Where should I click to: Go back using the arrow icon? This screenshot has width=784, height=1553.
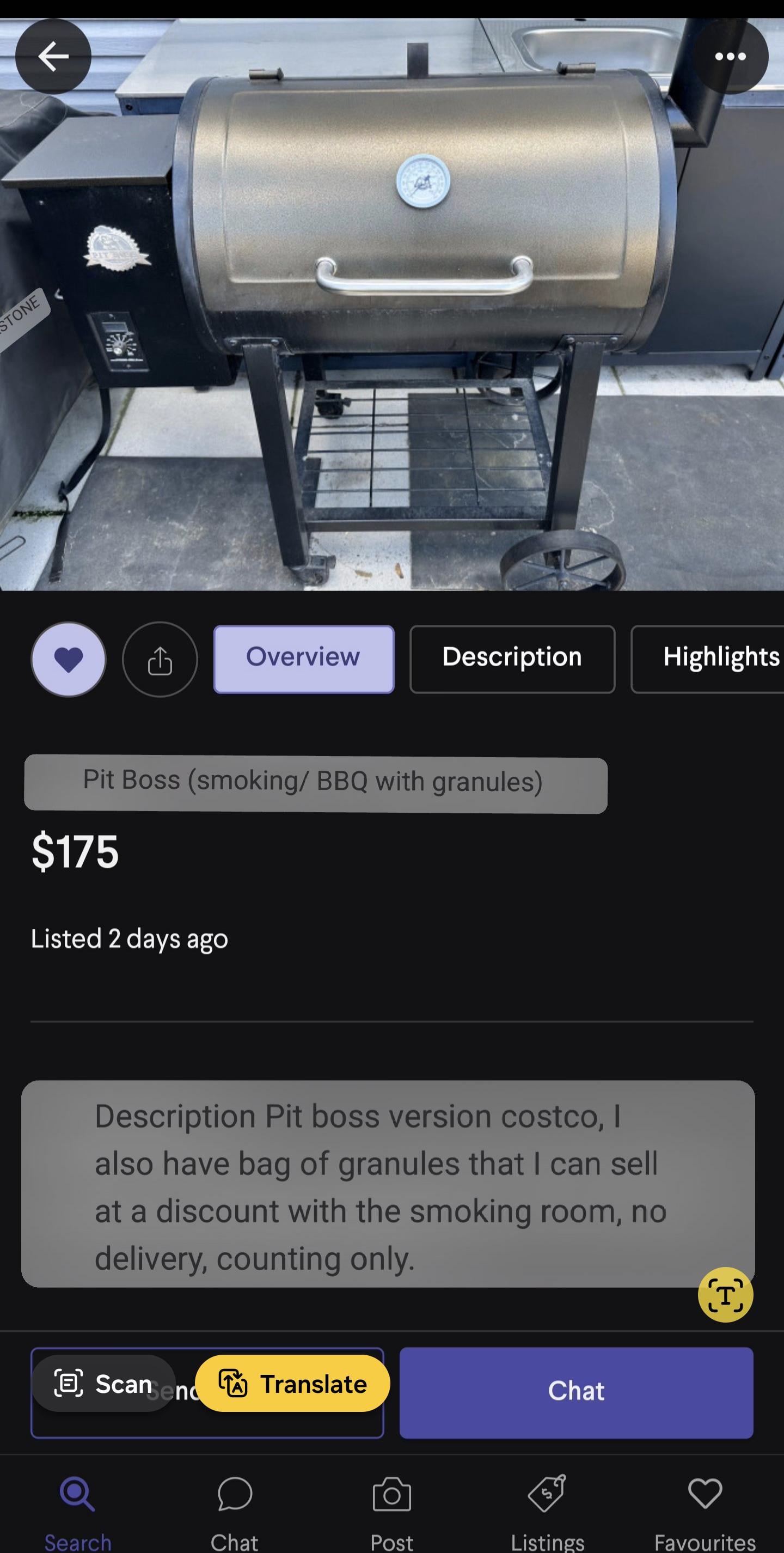click(53, 56)
